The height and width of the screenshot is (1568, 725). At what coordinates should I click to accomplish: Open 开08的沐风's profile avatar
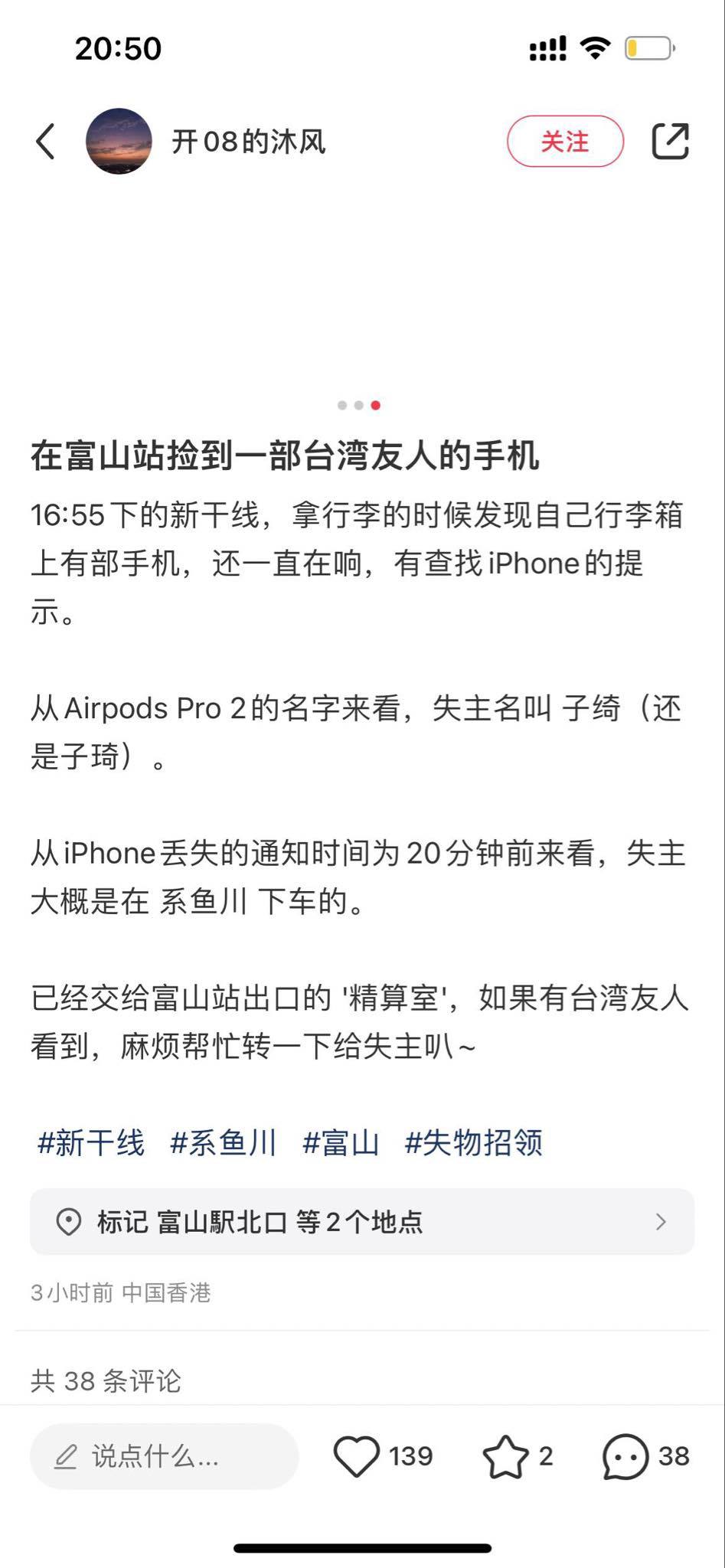click(119, 142)
